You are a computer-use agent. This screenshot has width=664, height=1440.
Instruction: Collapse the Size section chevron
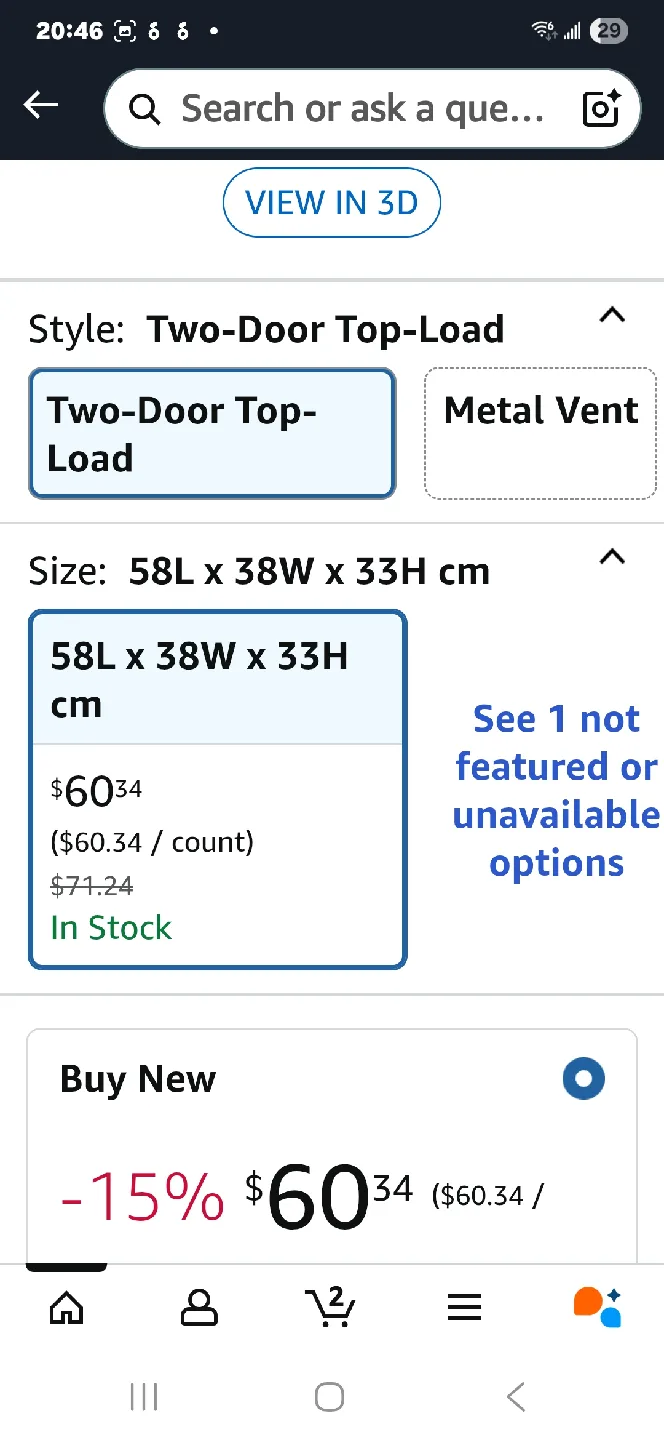[x=612, y=558]
